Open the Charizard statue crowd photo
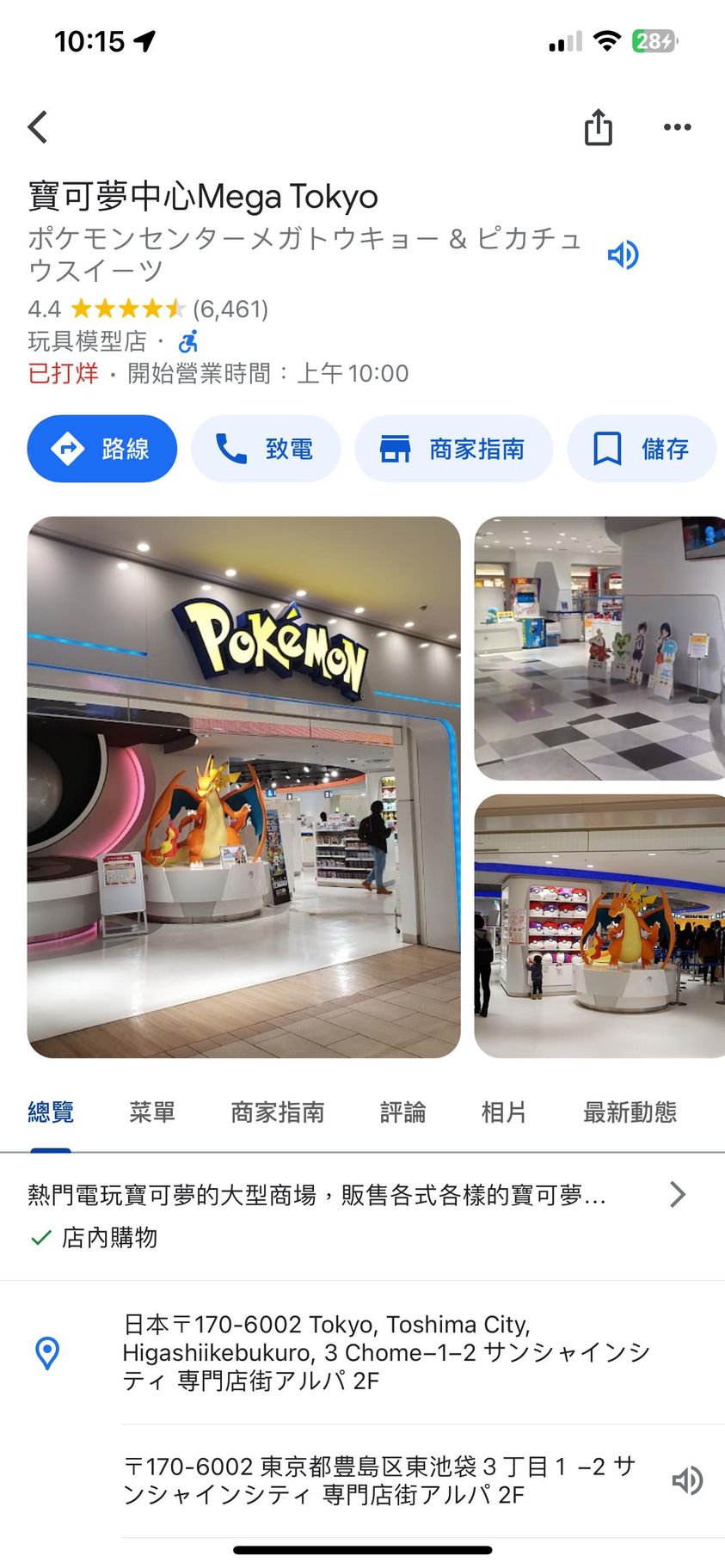The image size is (725, 1568). [x=599, y=926]
